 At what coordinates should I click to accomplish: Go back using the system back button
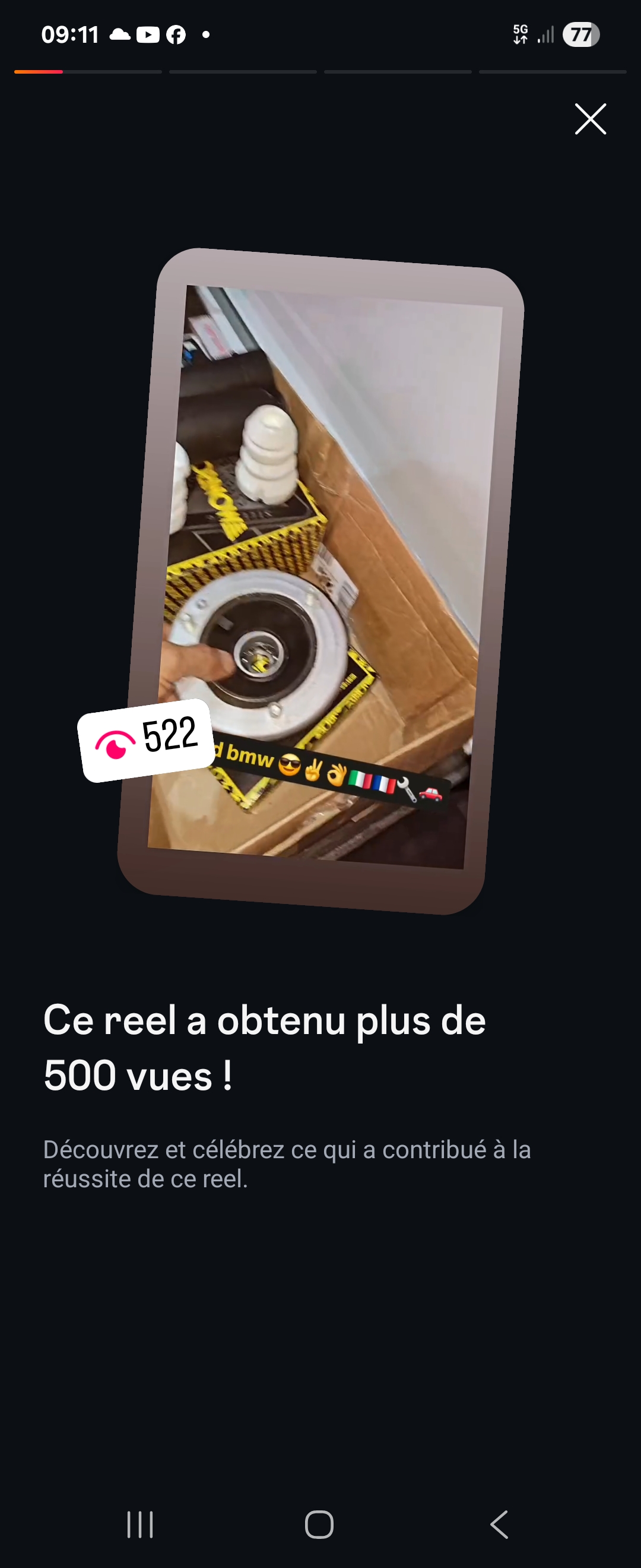[499, 1524]
